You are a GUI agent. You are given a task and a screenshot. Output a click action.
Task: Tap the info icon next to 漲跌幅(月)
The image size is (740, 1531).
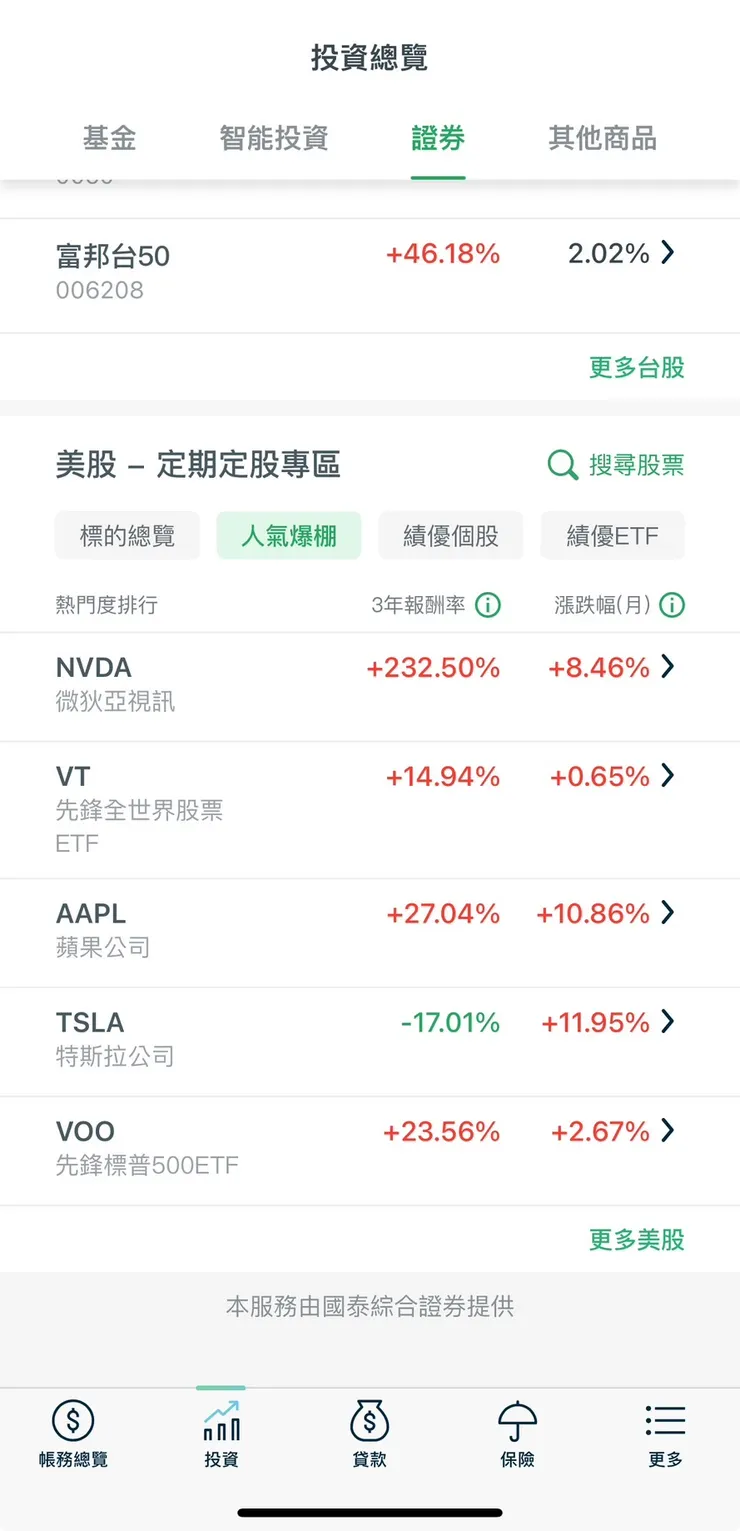pyautogui.click(x=673, y=605)
